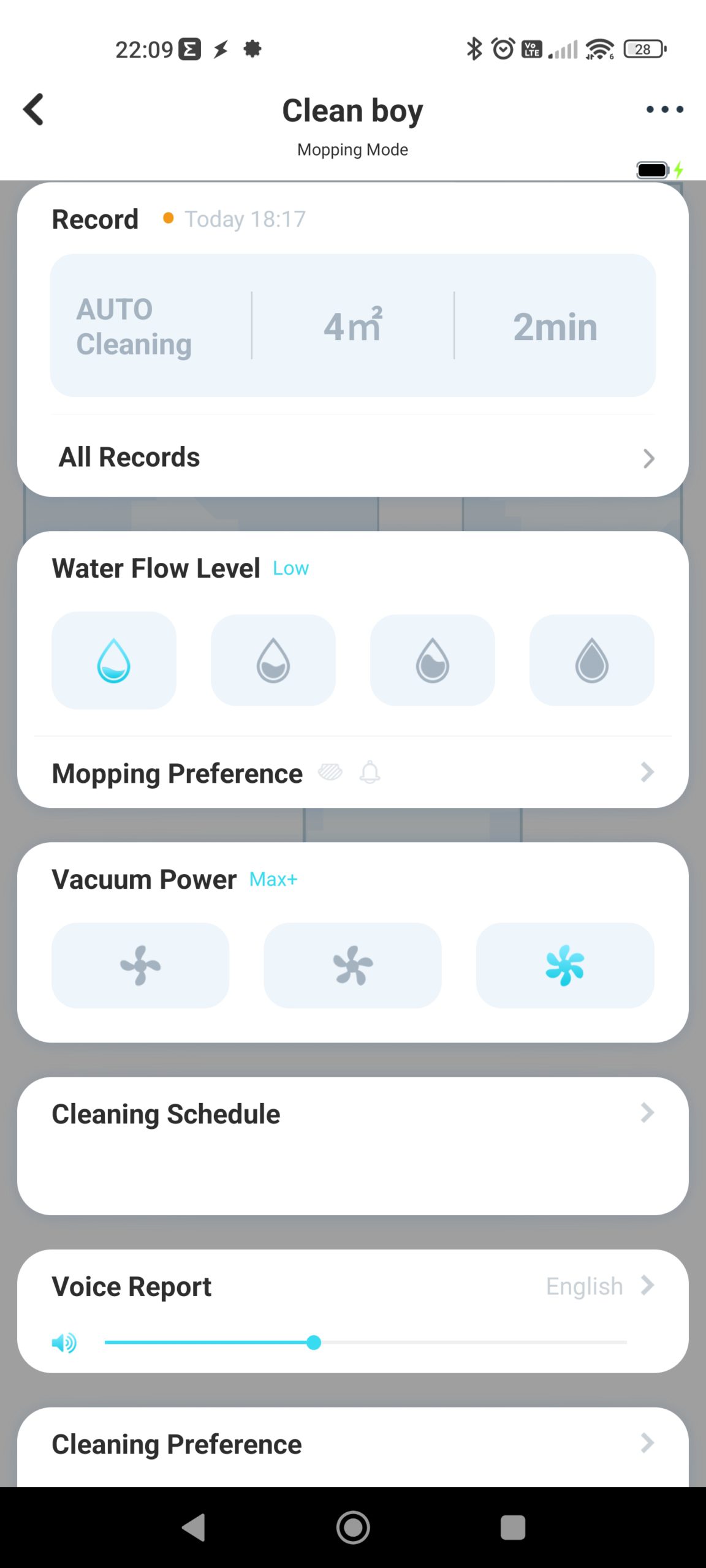The image size is (706, 1568).
Task: Select the medium vacuum power fan
Action: 352,965
